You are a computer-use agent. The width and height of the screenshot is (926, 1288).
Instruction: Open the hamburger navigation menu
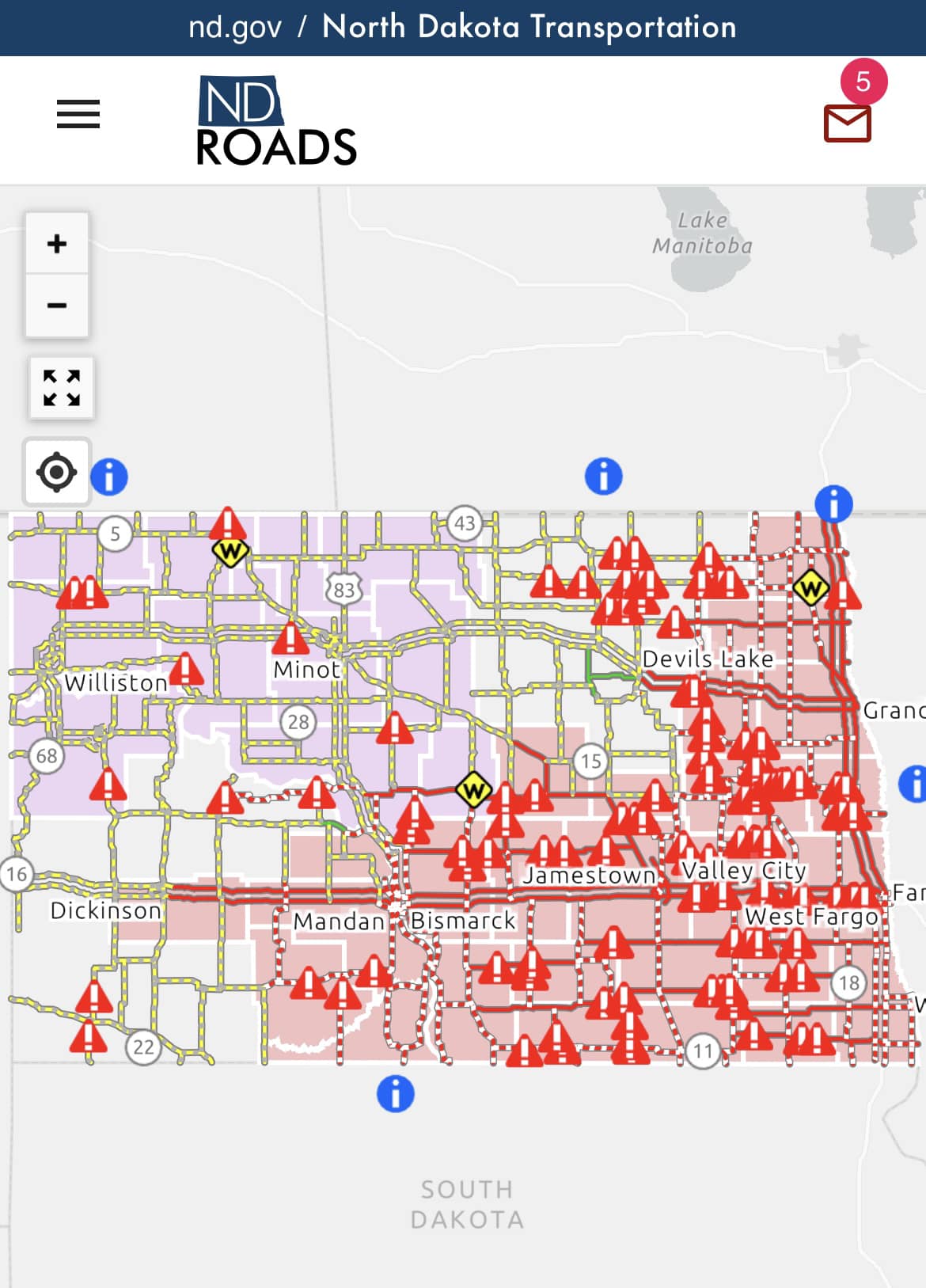[x=78, y=115]
